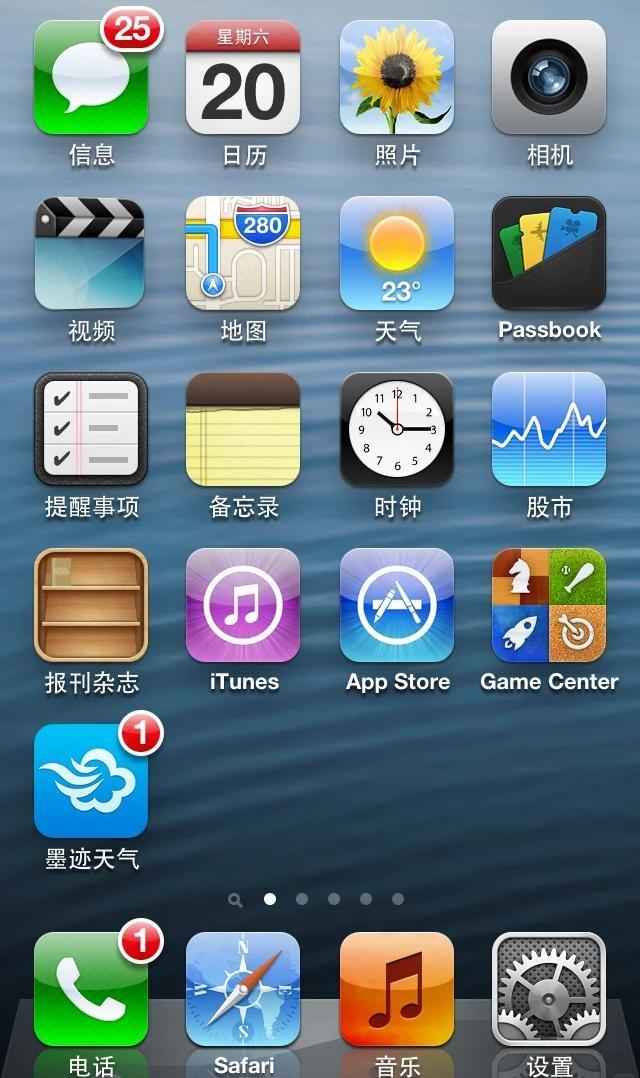Open 提醒事项 Reminders

(x=91, y=430)
